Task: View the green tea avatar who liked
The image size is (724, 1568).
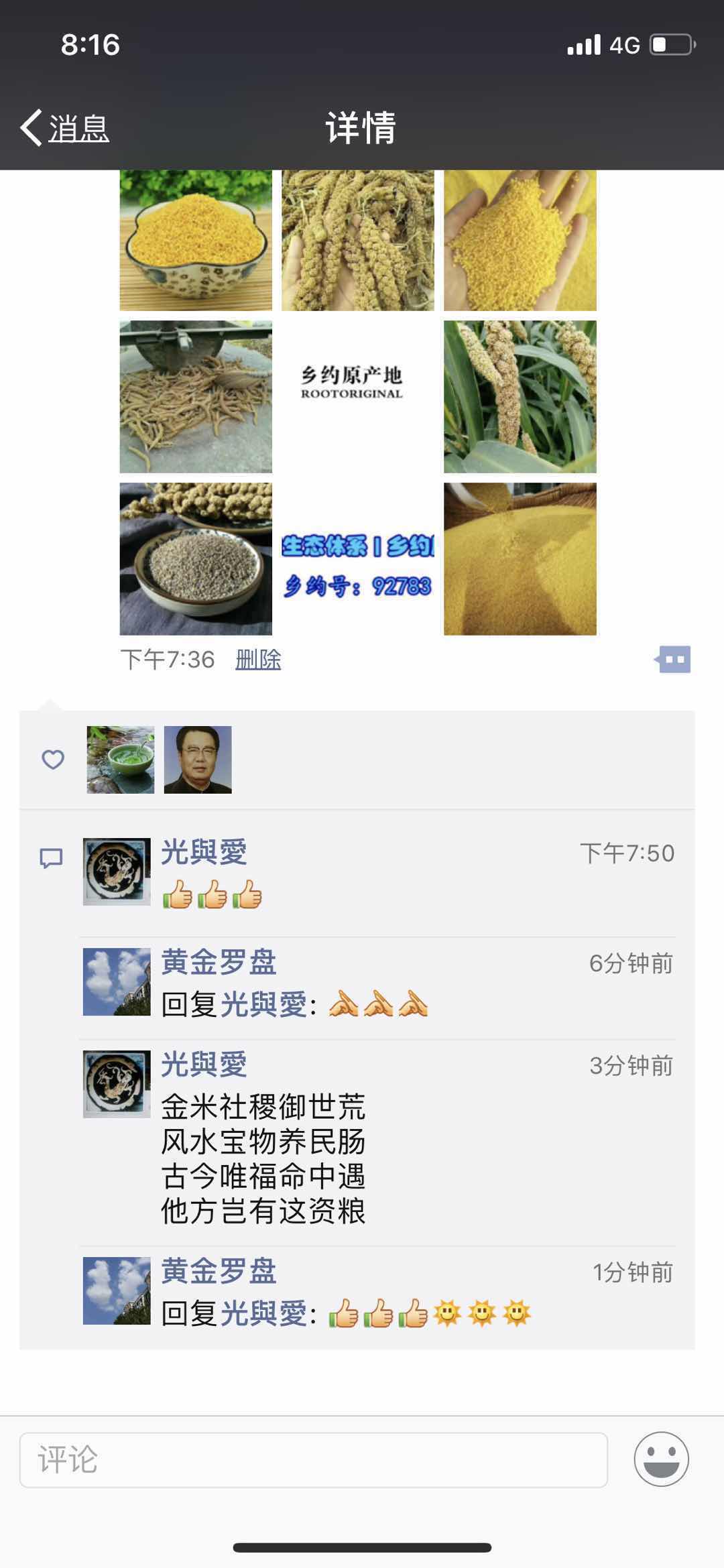Action: (121, 760)
